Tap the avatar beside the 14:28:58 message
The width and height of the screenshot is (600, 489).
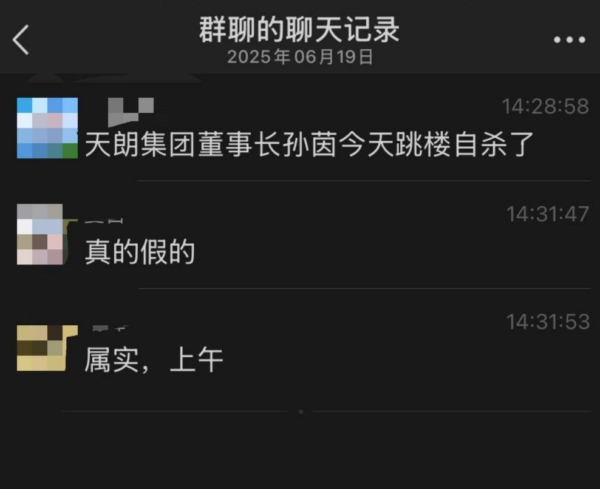pyautogui.click(x=47, y=127)
